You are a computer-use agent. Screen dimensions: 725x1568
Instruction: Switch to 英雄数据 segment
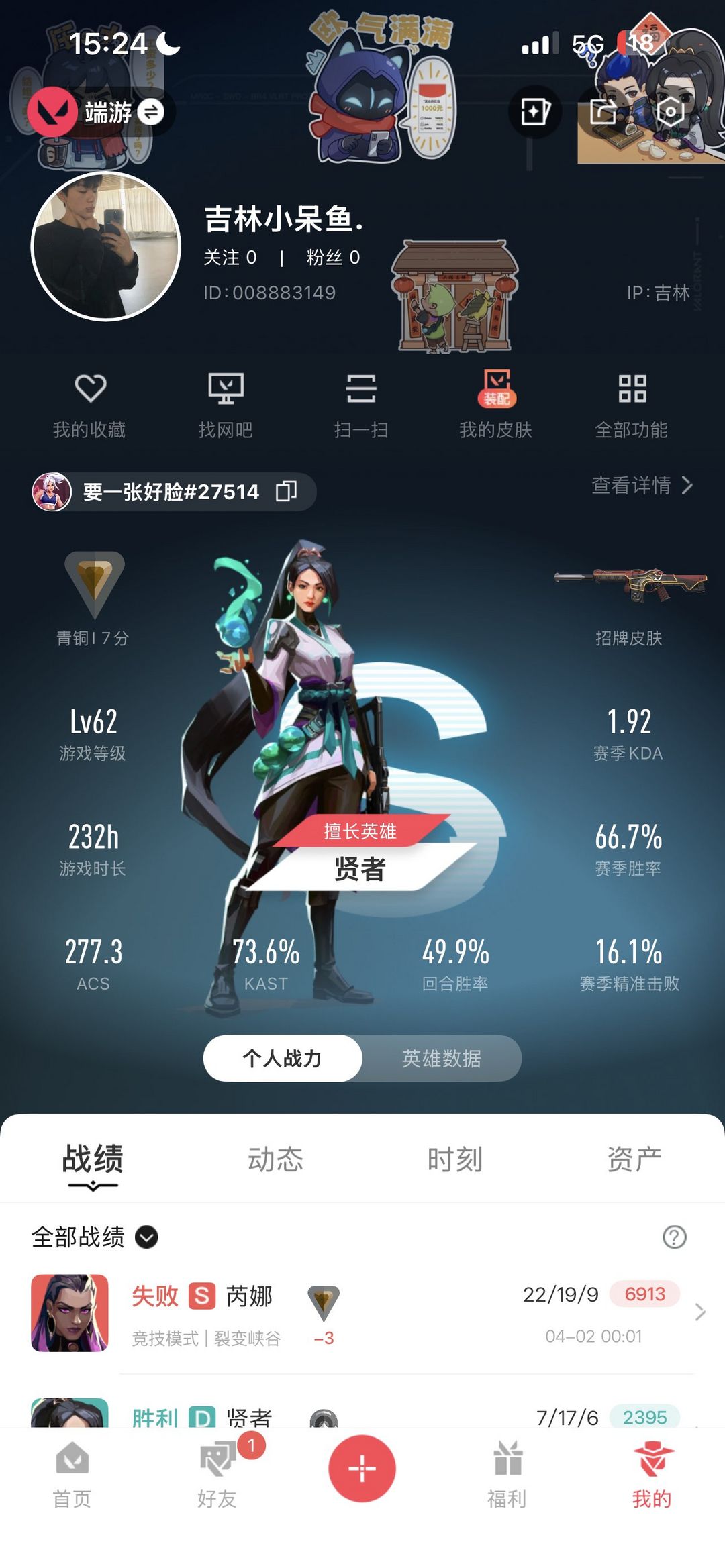tap(441, 1058)
